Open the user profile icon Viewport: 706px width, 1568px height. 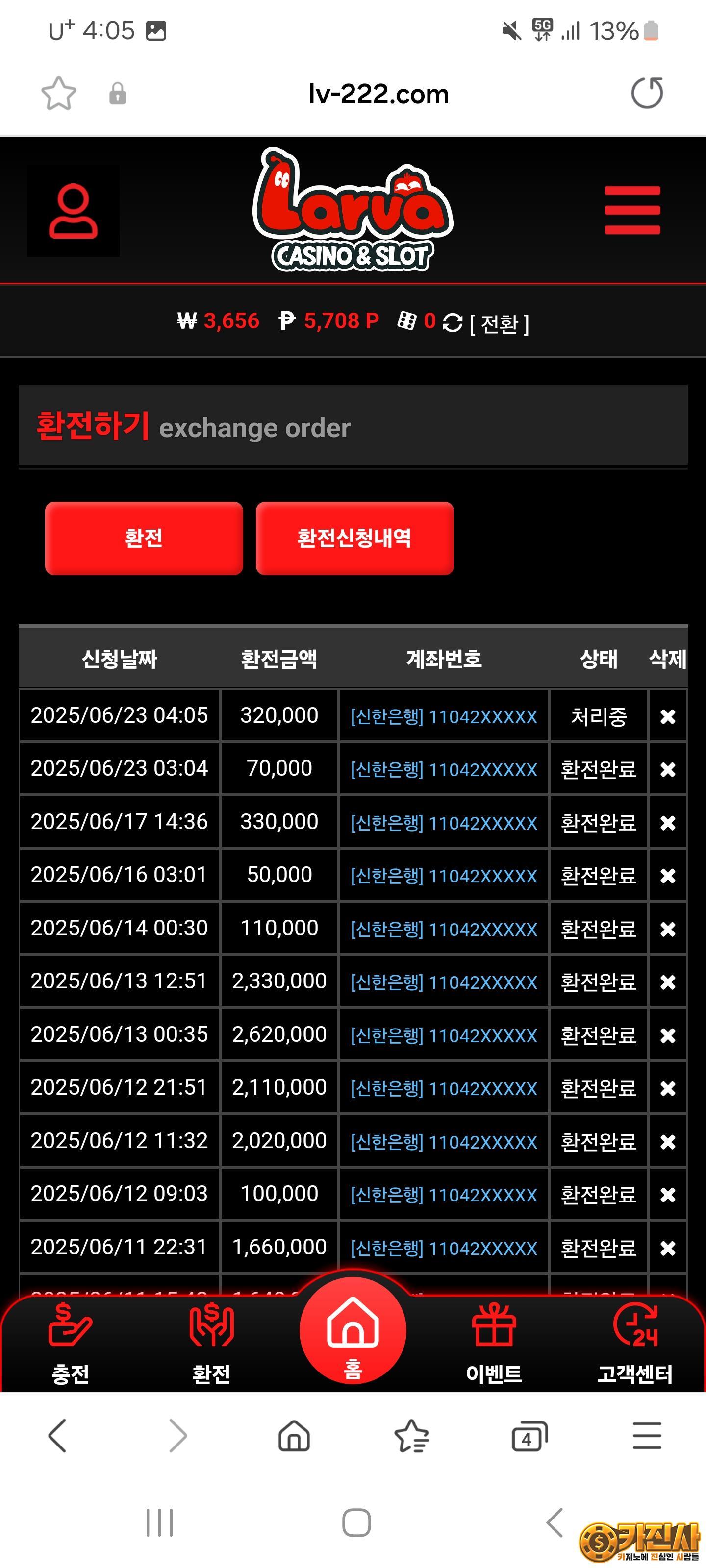coord(73,211)
